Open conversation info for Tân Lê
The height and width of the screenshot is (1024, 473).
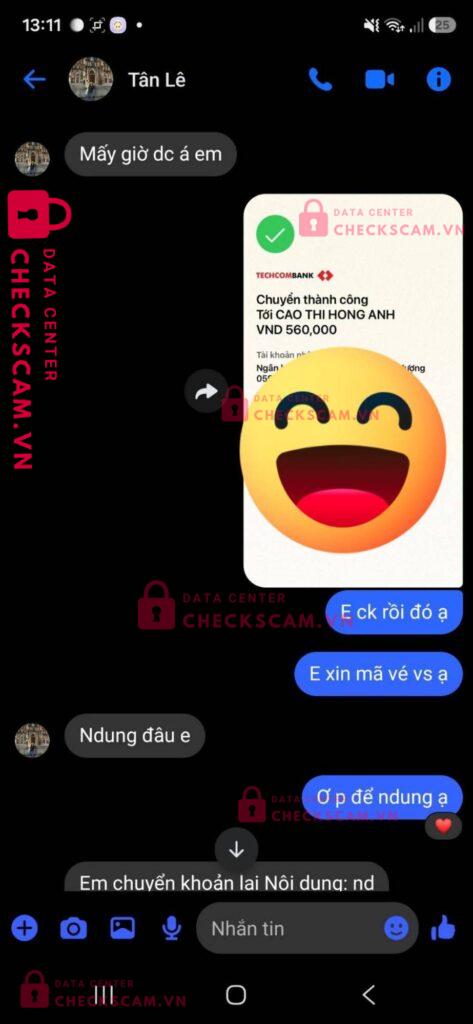[x=438, y=80]
